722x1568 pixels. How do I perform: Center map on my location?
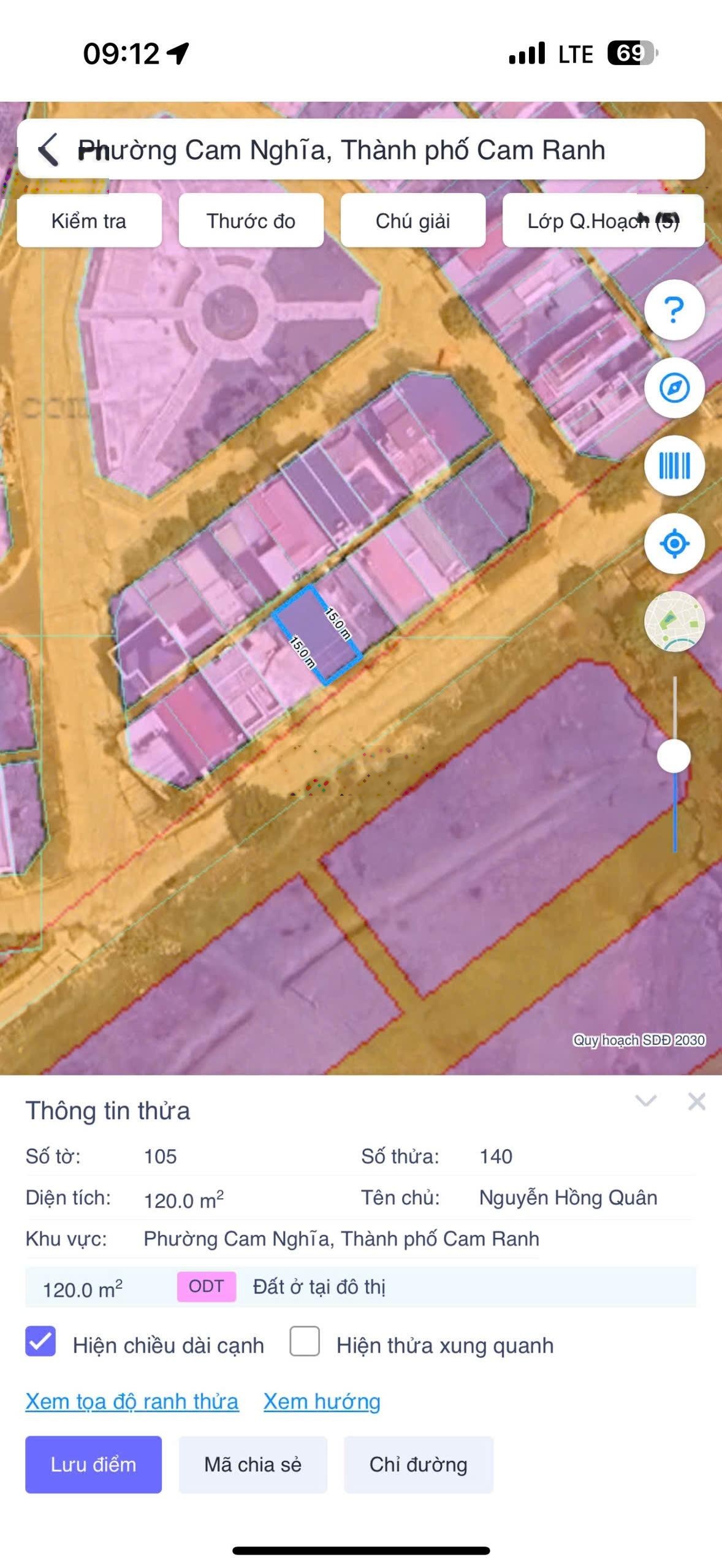pyautogui.click(x=674, y=543)
